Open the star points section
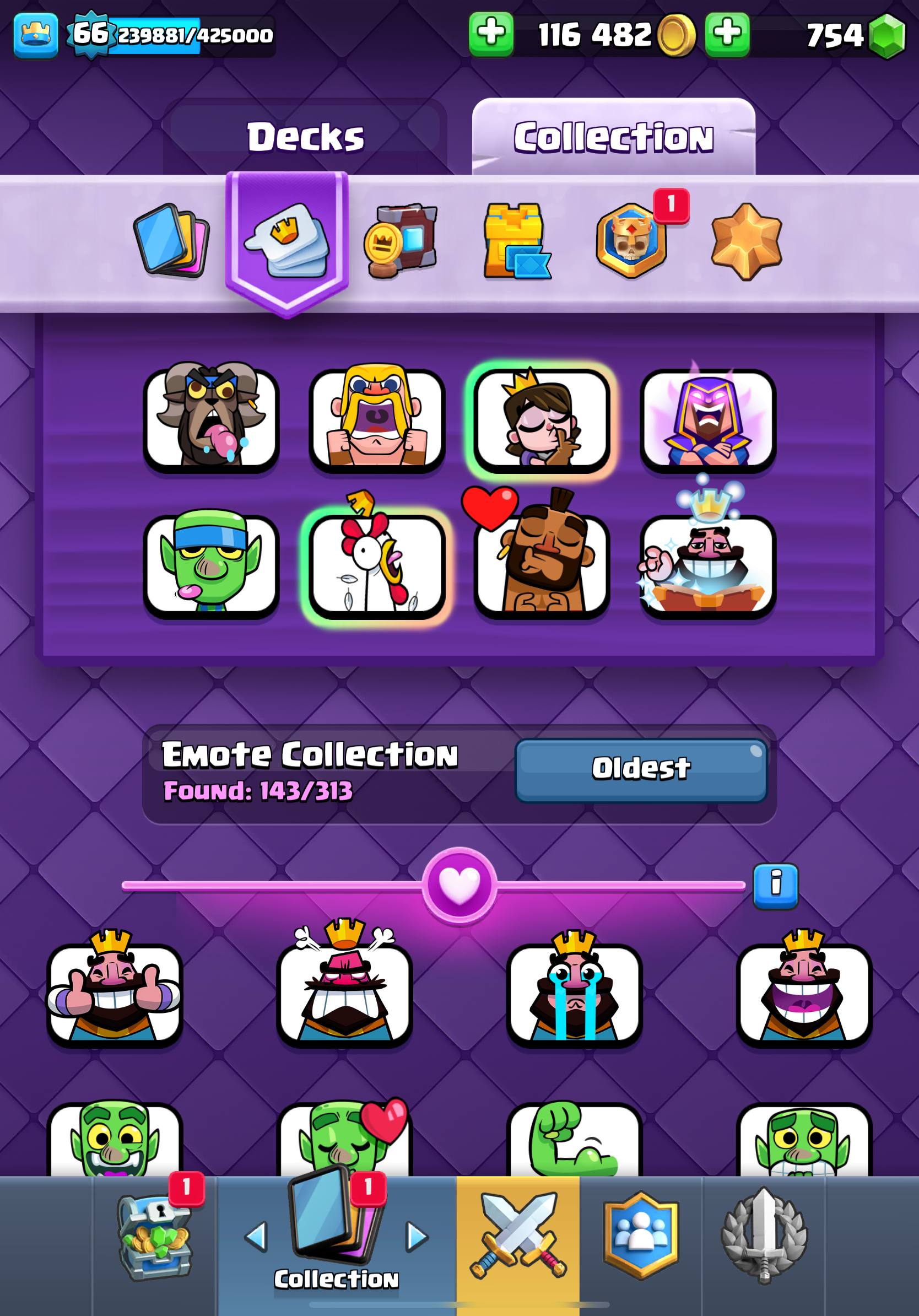This screenshot has height=1316, width=919. click(x=746, y=242)
